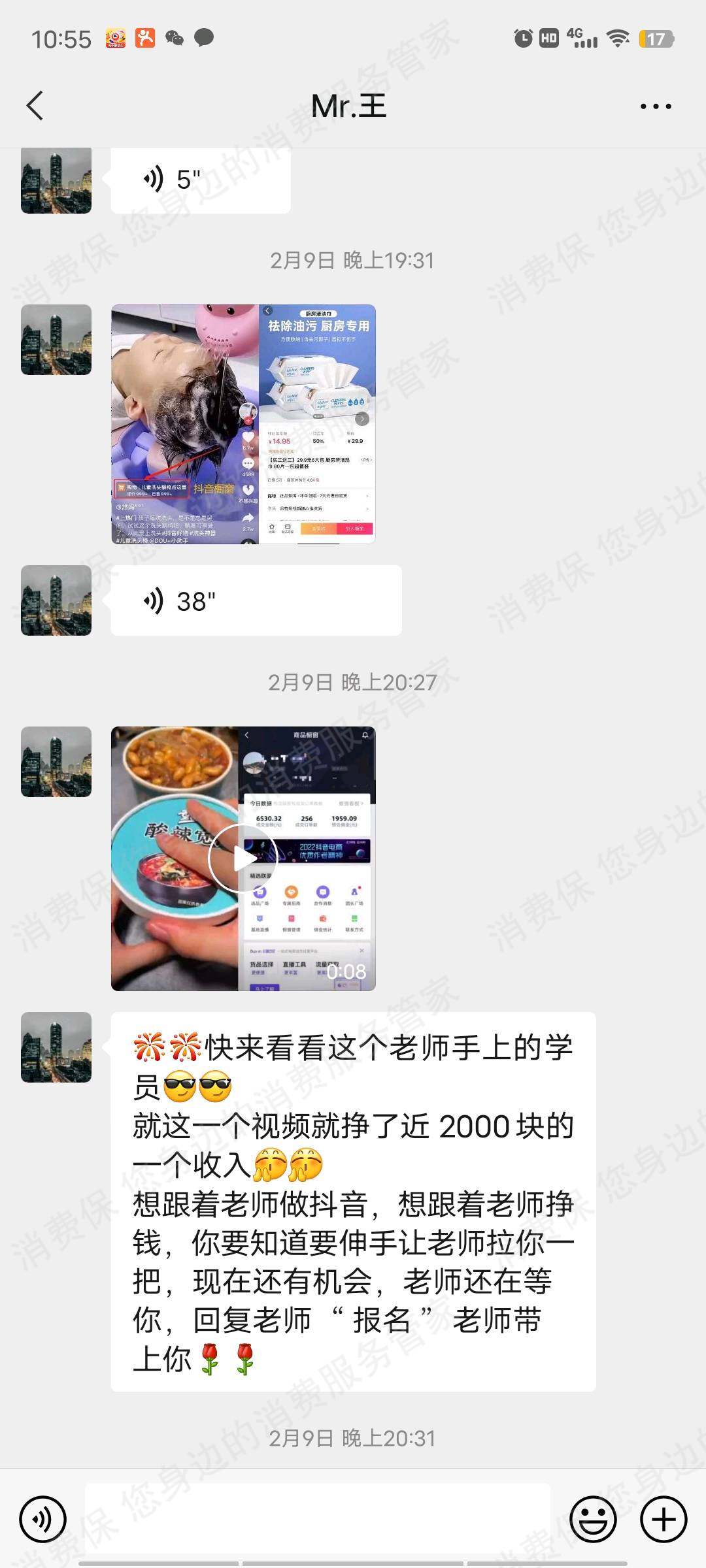706x1568 pixels.
Task: Go back from Mr.王 chat
Action: (x=35, y=106)
